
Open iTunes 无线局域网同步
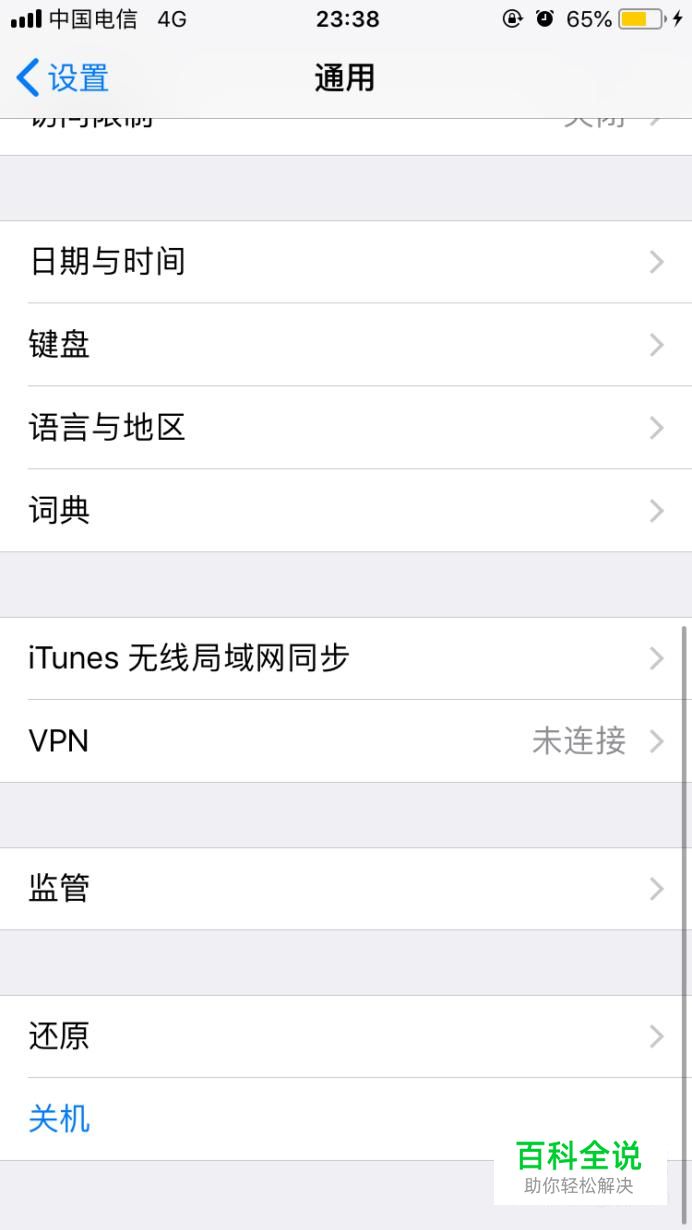[x=346, y=658]
